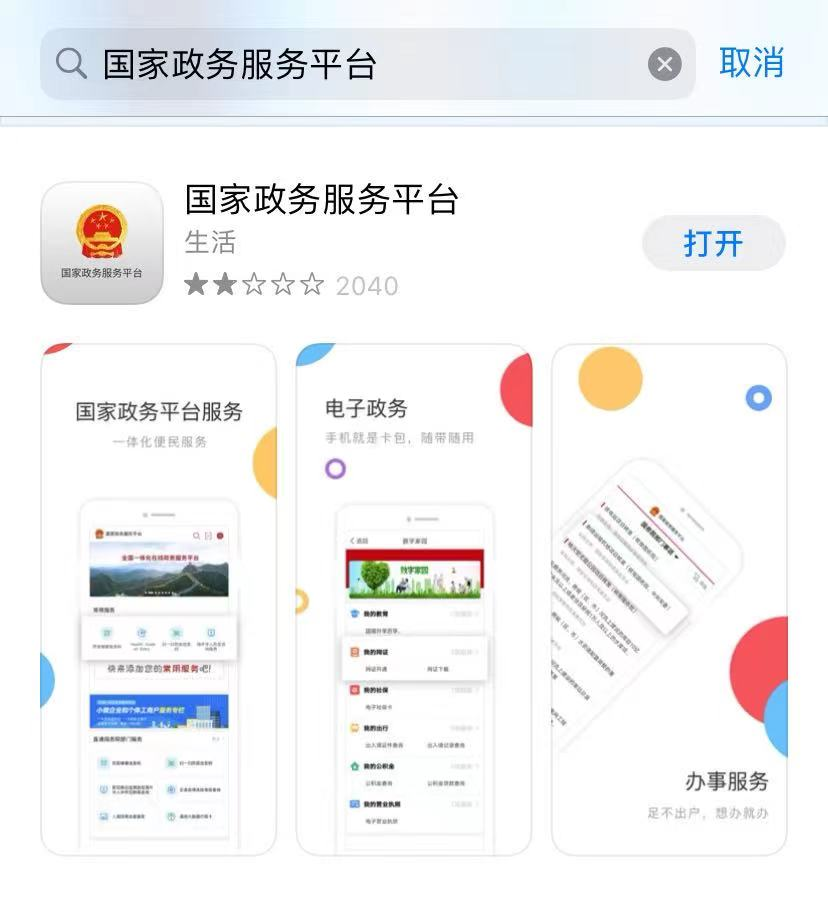View the 电子政务 screenshot preview
The height and width of the screenshot is (915, 828).
(x=414, y=600)
